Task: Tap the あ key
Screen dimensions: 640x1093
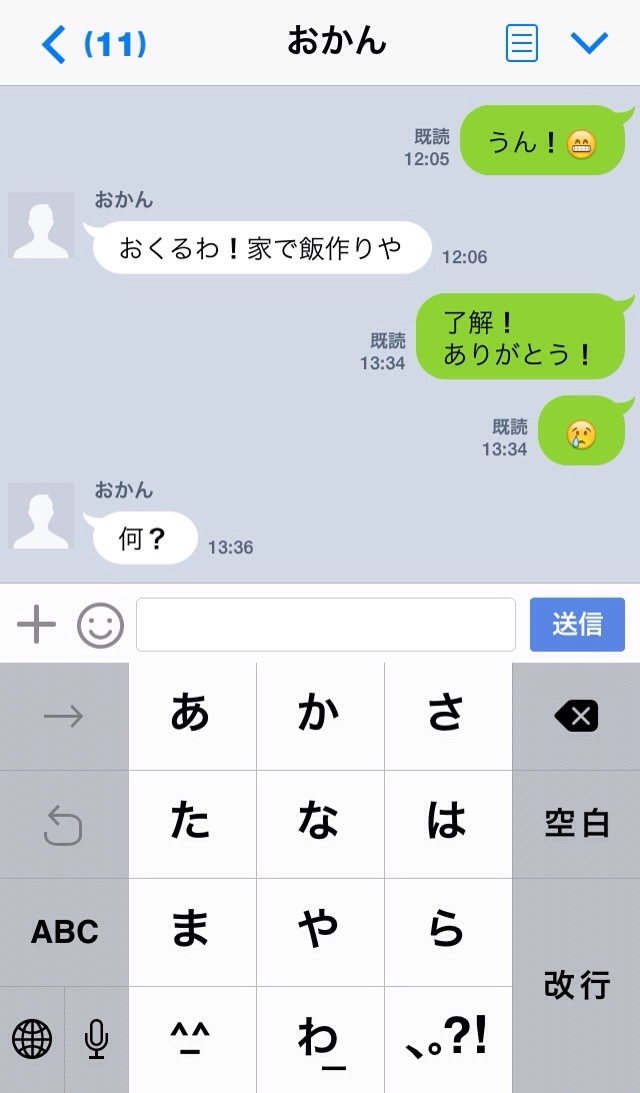Action: tap(192, 716)
